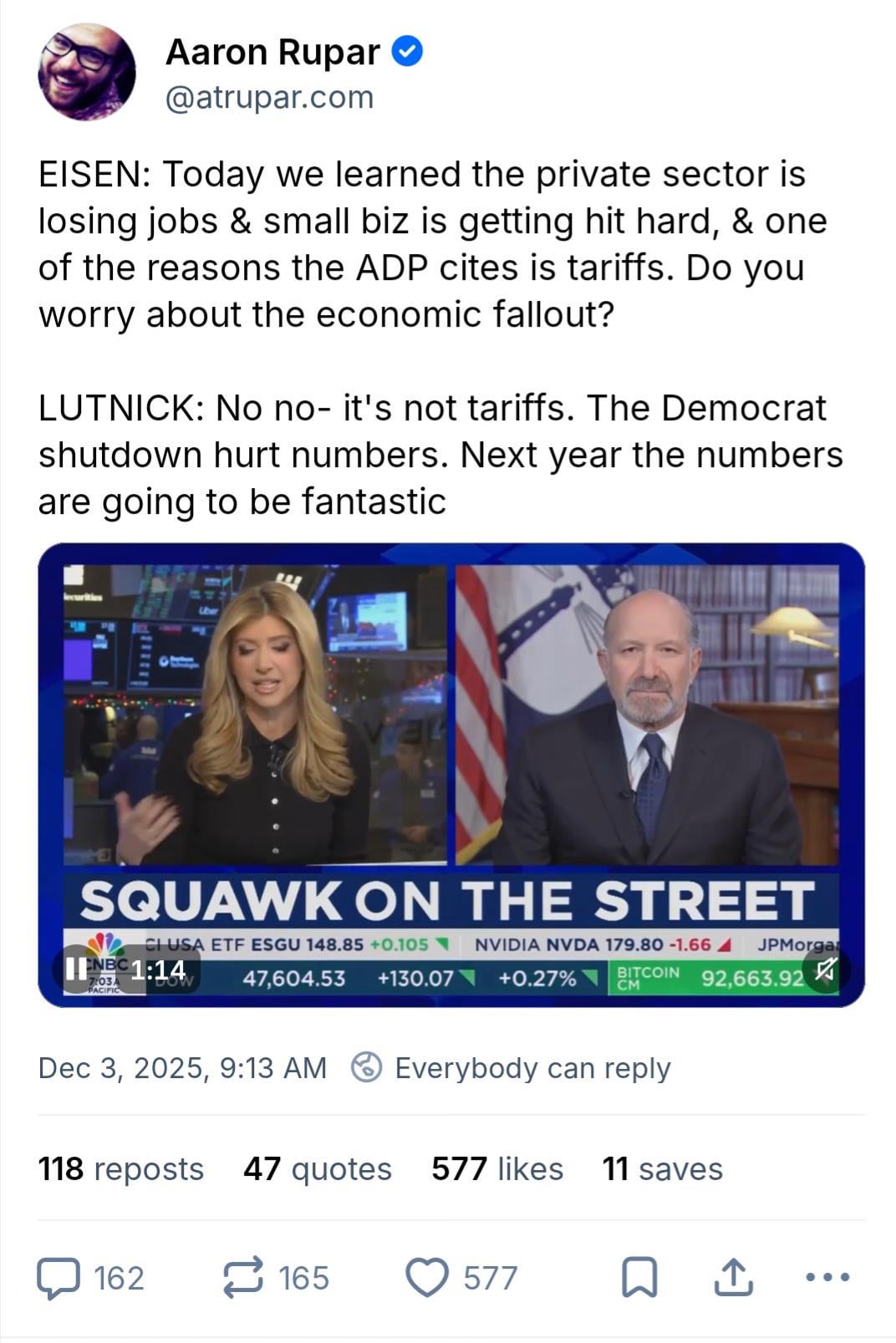See who gave the 577 likes
896x1343 pixels.
click(497, 1168)
